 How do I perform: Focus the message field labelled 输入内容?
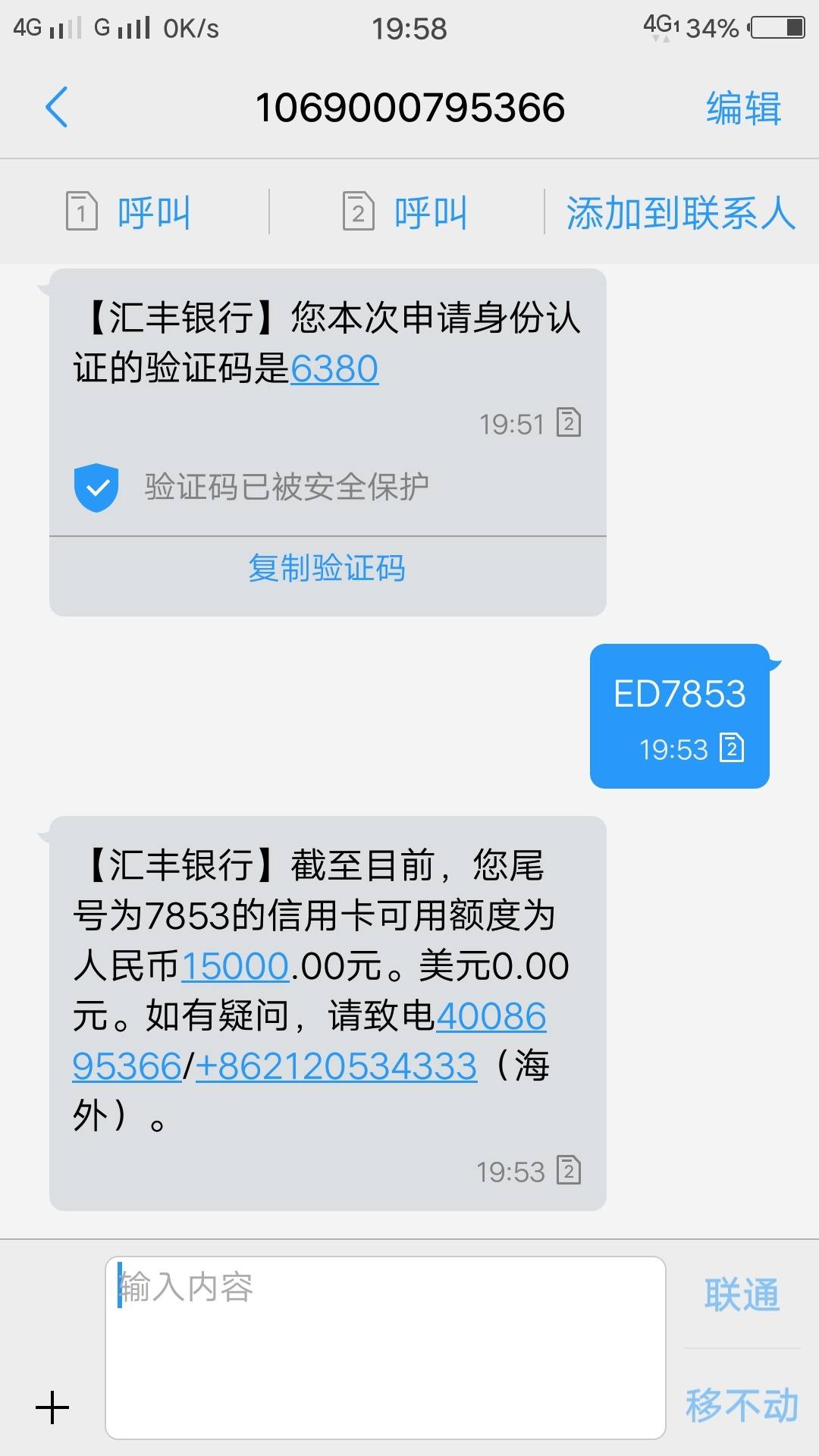pos(385,1348)
